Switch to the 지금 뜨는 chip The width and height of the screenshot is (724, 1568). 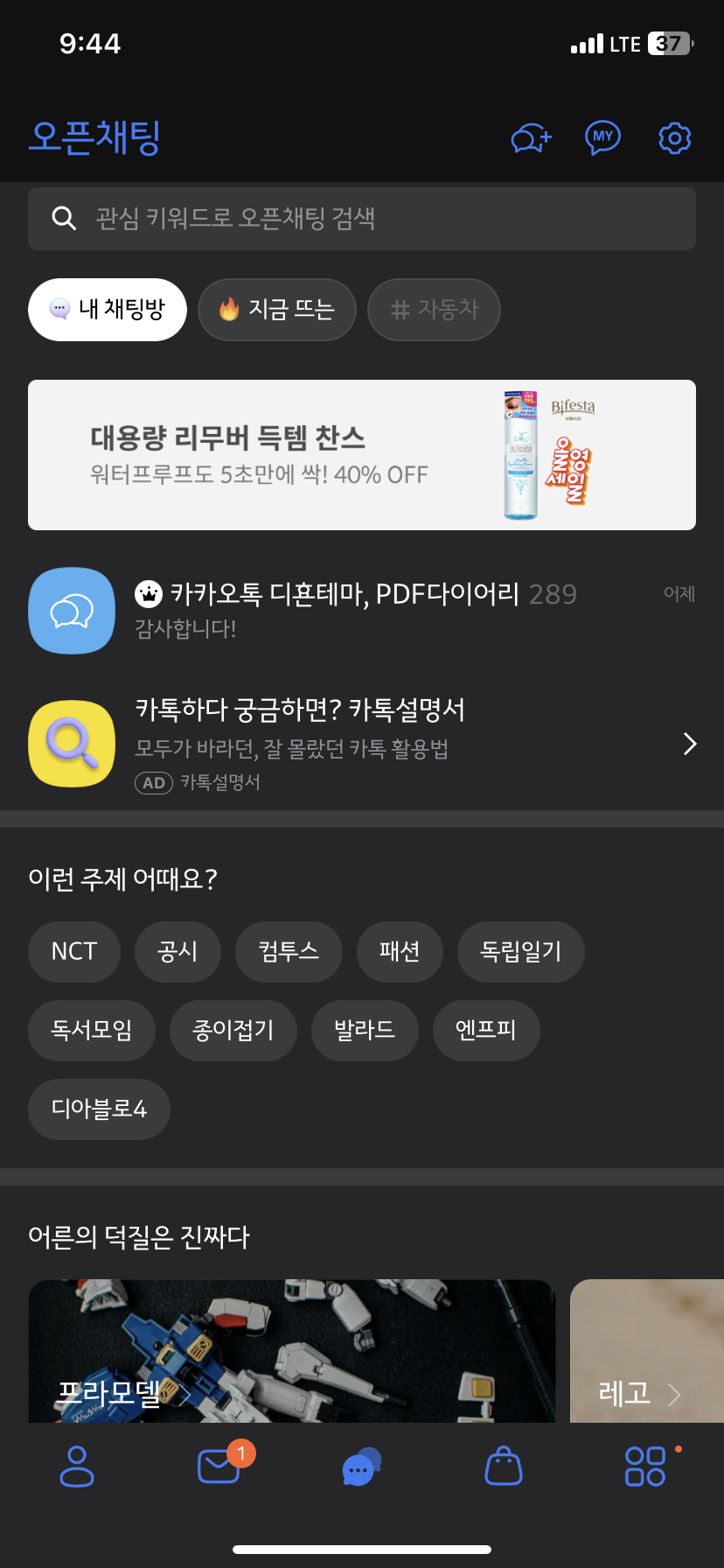coord(276,310)
